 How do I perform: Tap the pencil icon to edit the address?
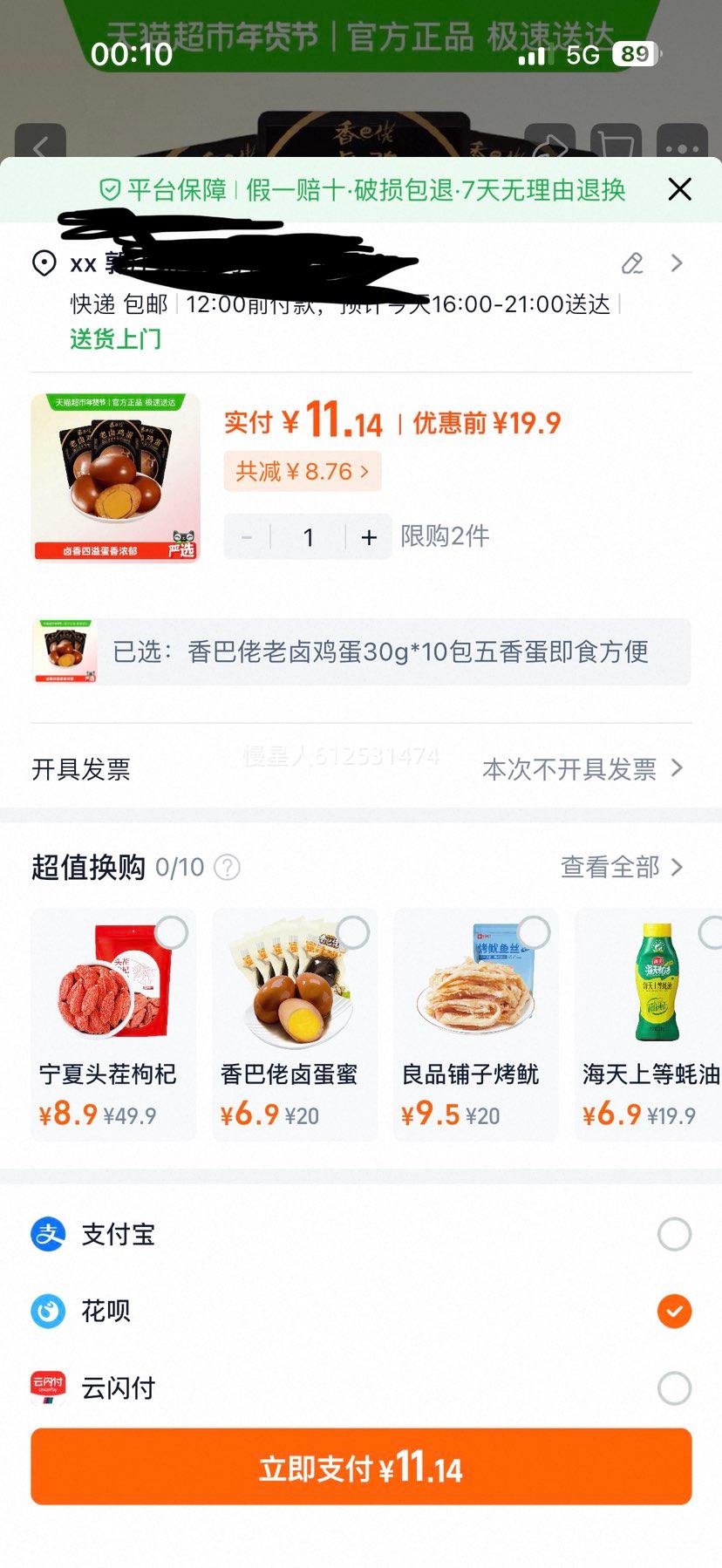coord(631,263)
